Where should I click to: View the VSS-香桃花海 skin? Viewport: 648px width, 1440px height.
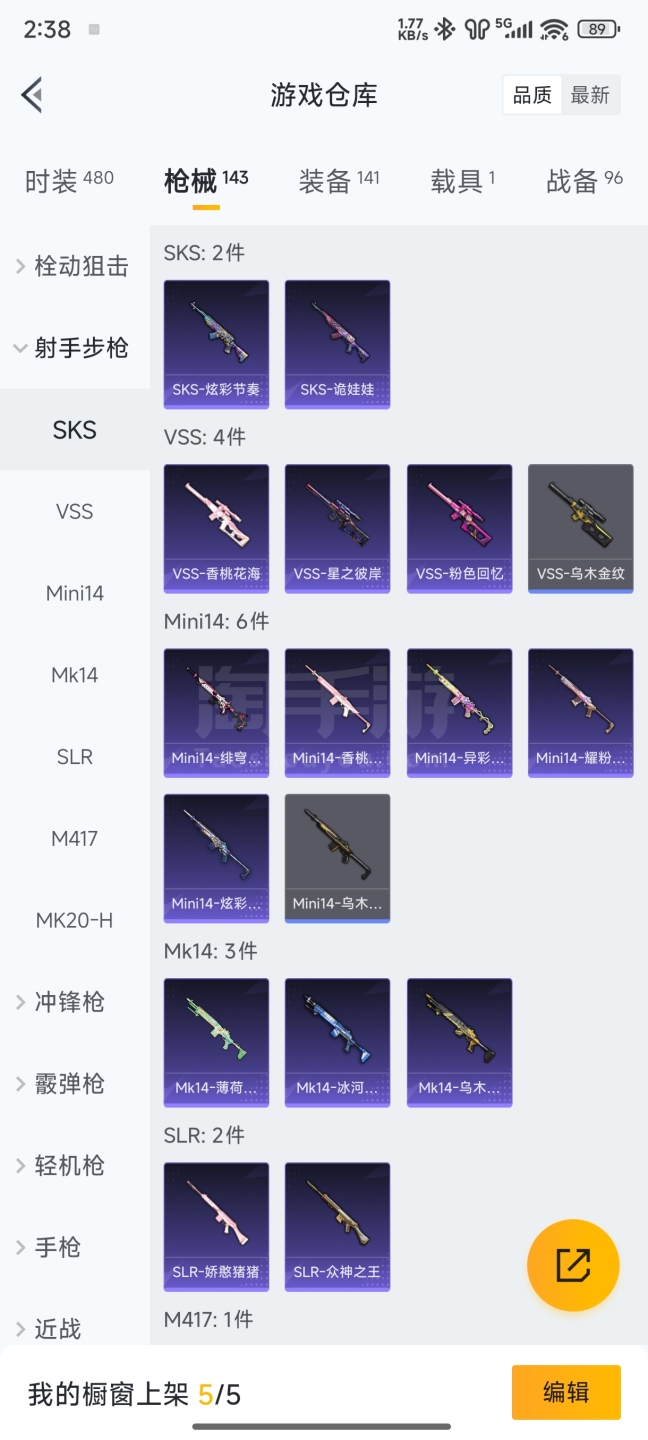pos(216,528)
